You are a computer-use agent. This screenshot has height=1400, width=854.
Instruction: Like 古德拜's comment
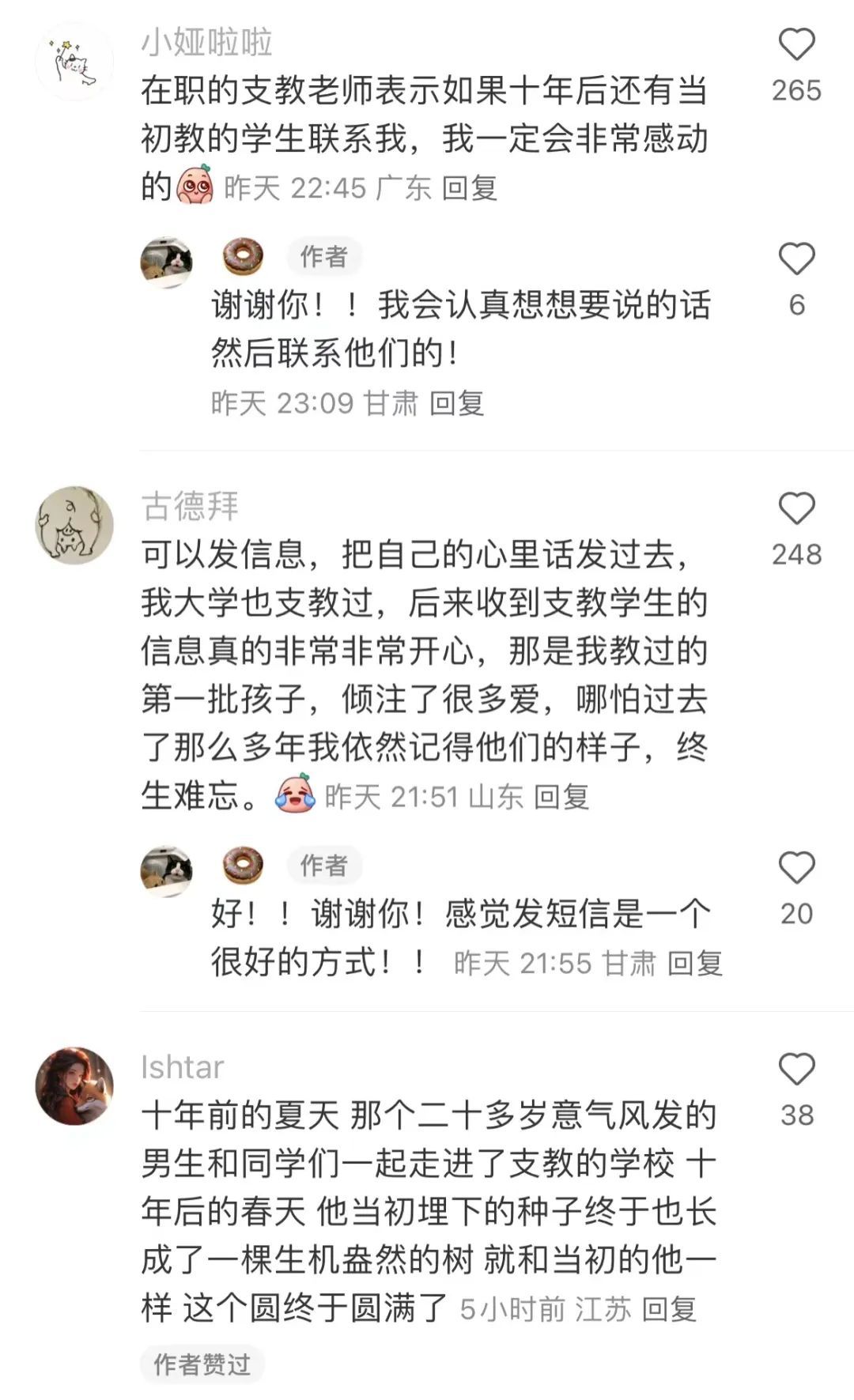click(796, 508)
